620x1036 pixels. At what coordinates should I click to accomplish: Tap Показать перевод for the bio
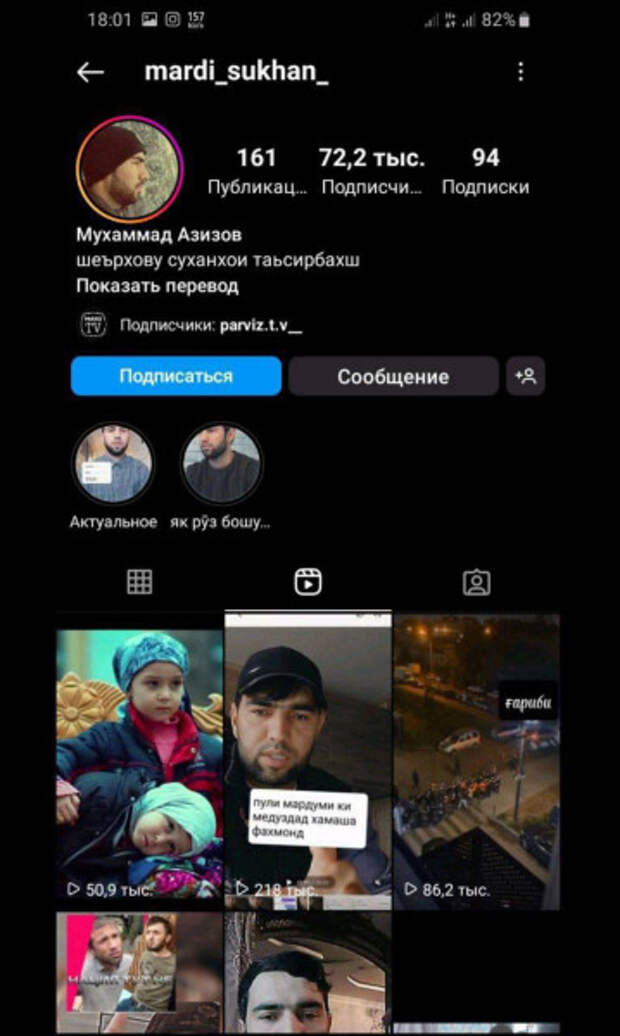click(x=157, y=286)
